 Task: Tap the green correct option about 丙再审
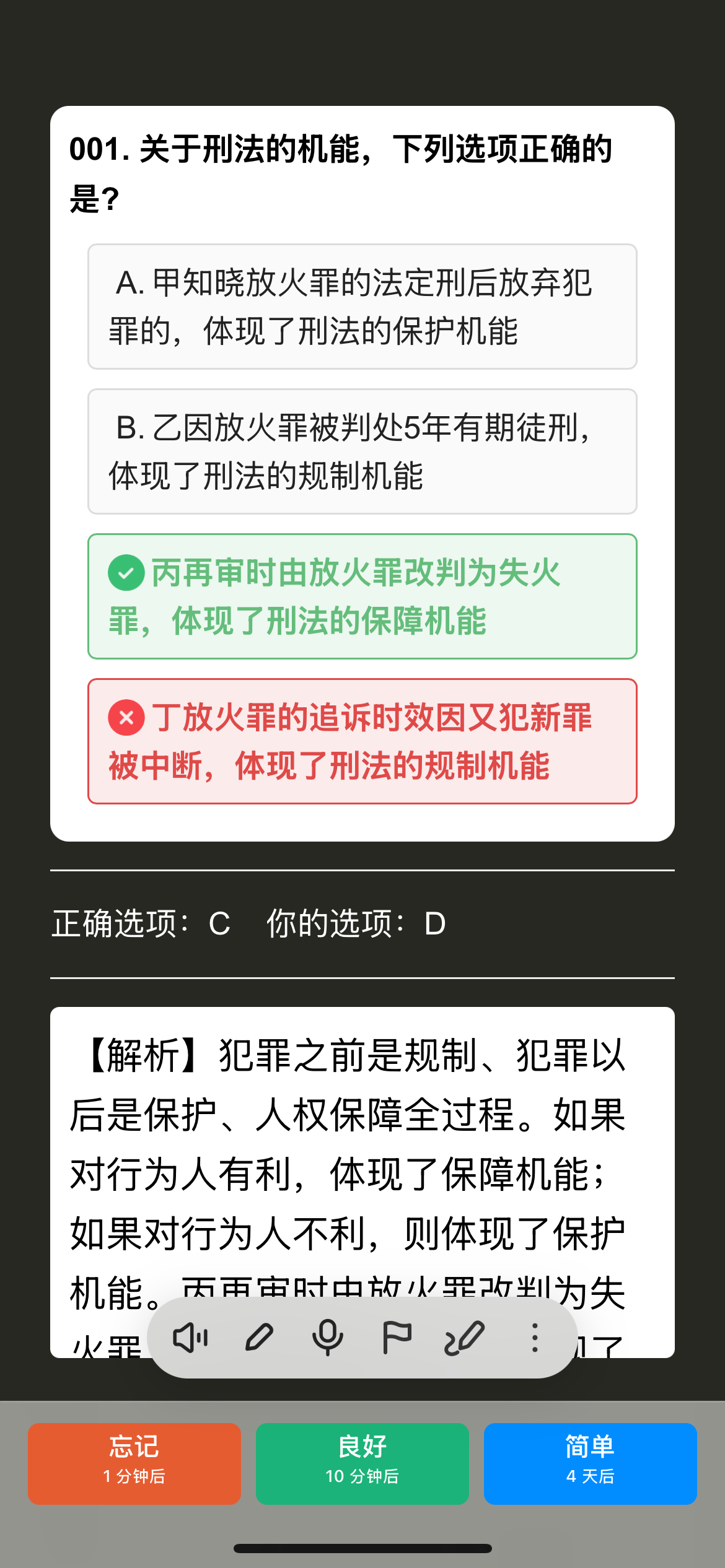point(362,596)
